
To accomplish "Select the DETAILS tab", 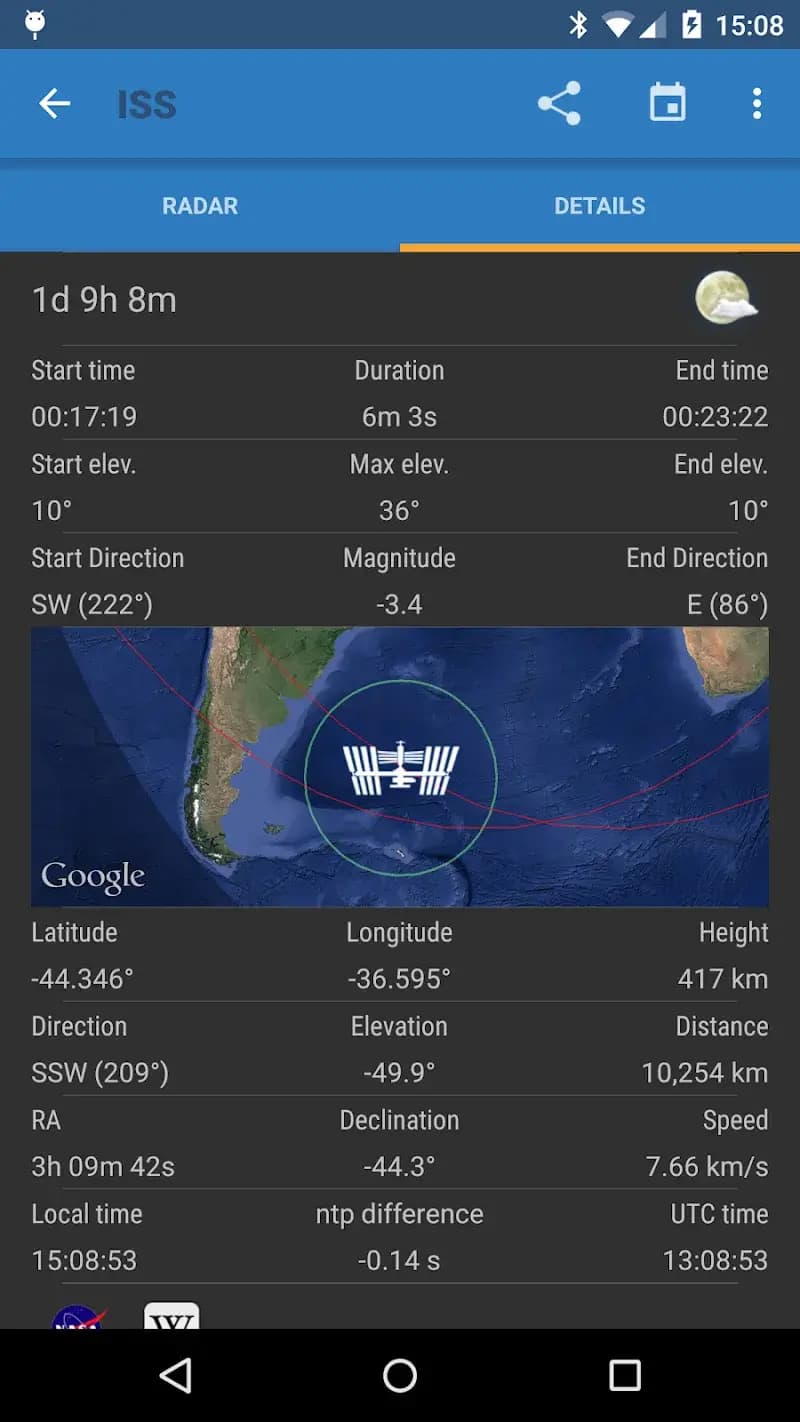I will click(x=601, y=206).
